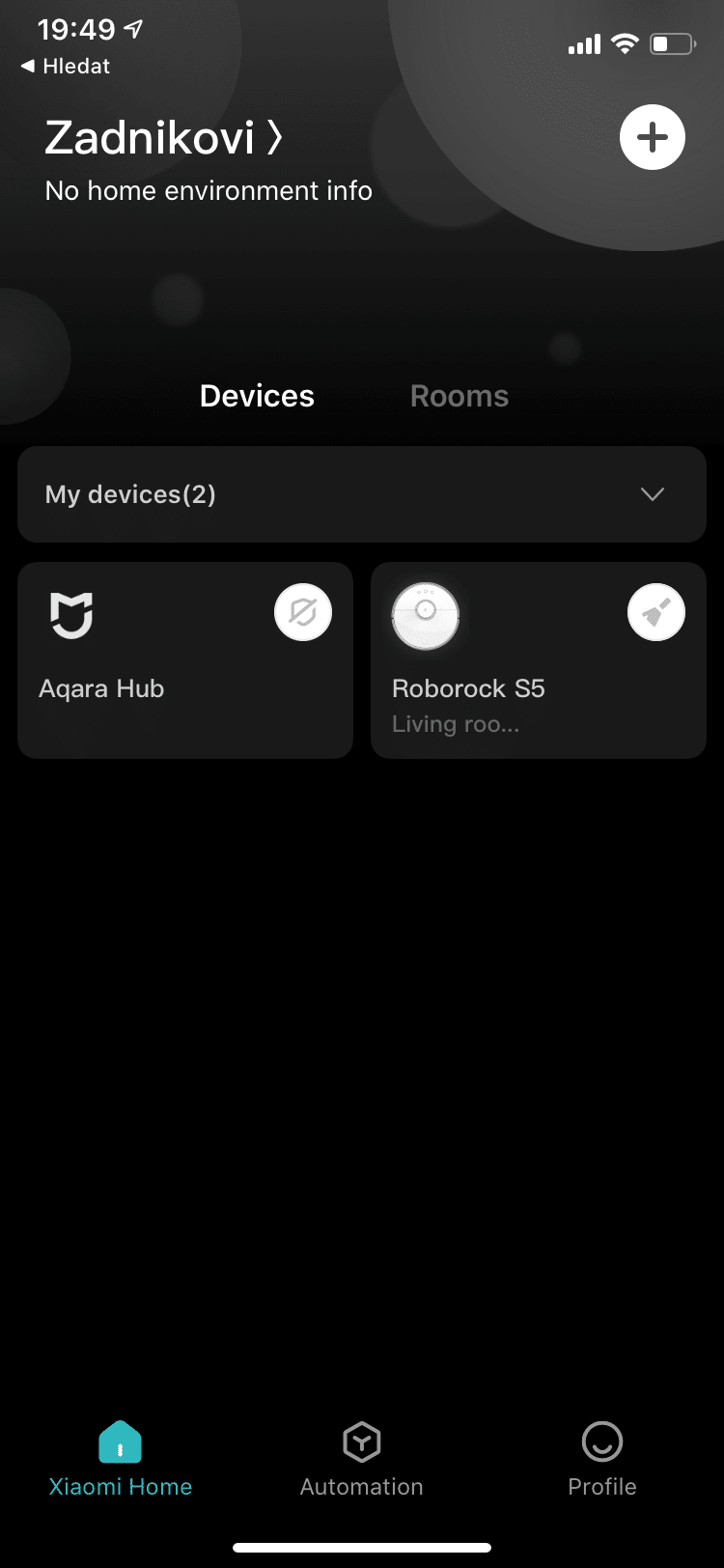Toggle Aqara Hub alarm shield icon
The image size is (724, 1568).
(303, 612)
